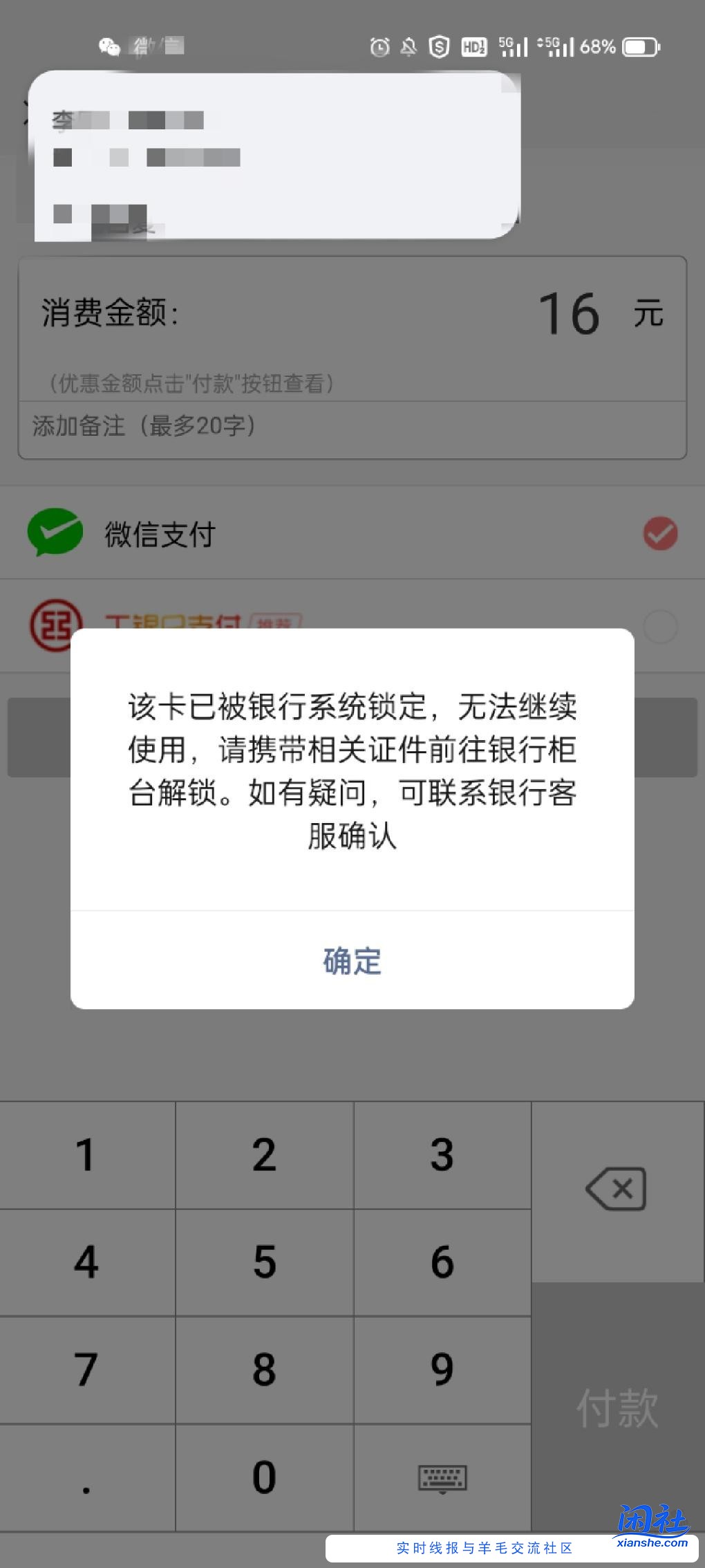Tap the HD indicator in status bar
705x1568 pixels.
(473, 46)
